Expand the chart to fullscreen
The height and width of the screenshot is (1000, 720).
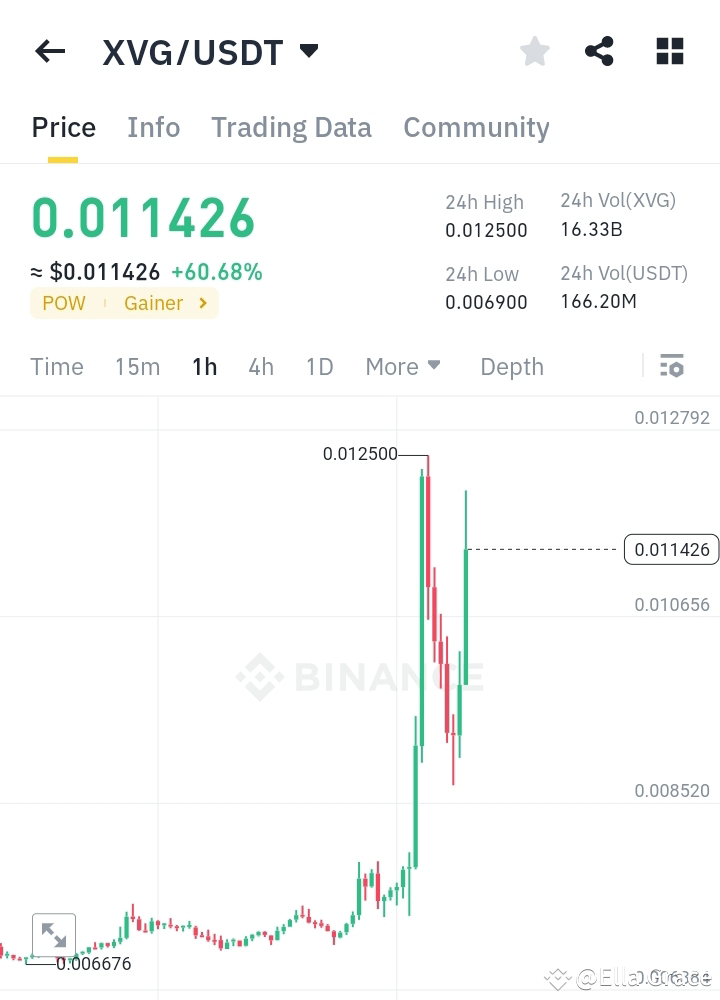click(x=54, y=935)
